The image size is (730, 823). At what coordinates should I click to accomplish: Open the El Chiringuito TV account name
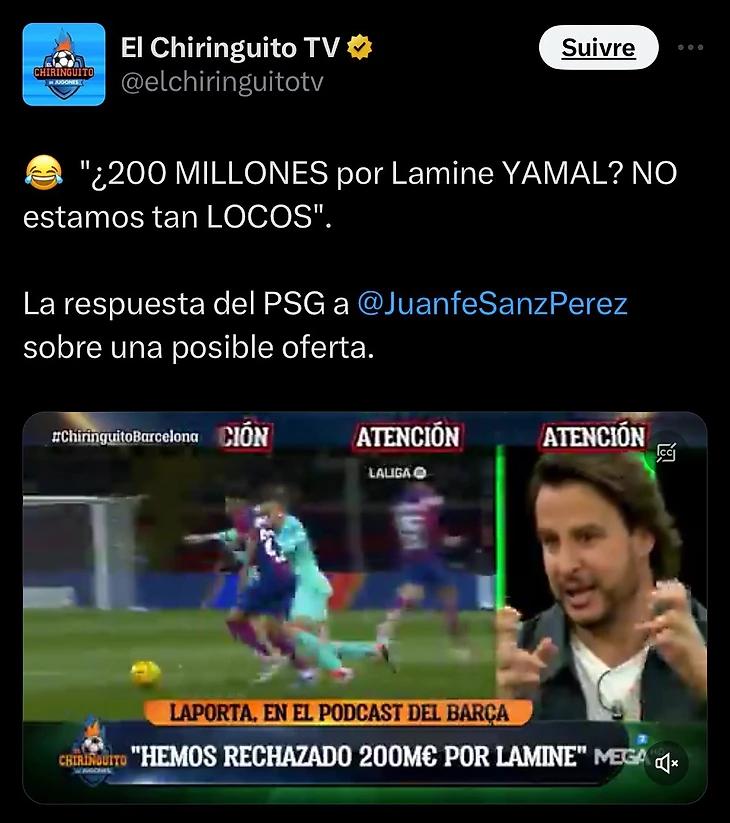point(229,46)
